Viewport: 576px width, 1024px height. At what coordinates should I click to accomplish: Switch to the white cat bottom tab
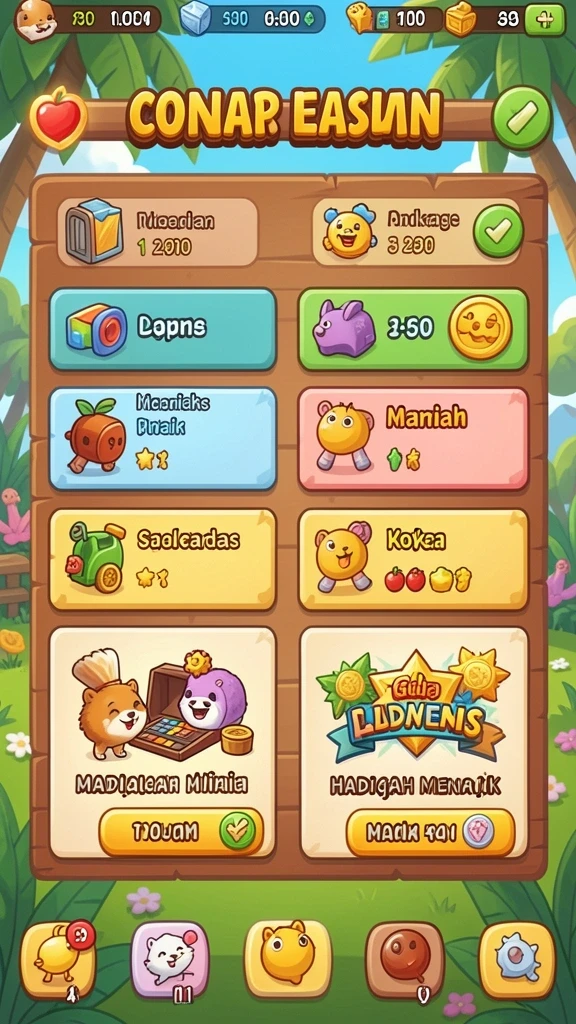pyautogui.click(x=170, y=960)
